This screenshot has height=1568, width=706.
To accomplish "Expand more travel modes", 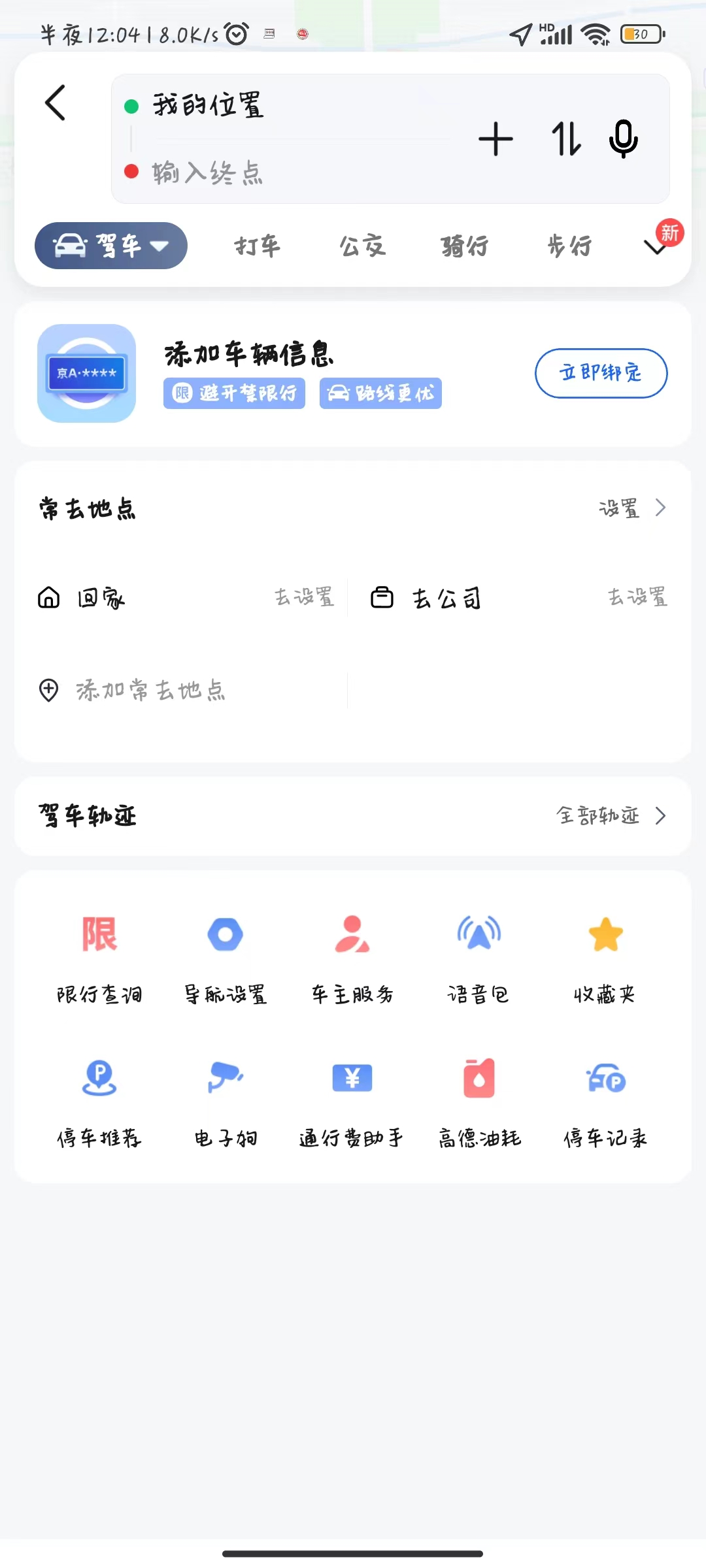I will pyautogui.click(x=656, y=246).
